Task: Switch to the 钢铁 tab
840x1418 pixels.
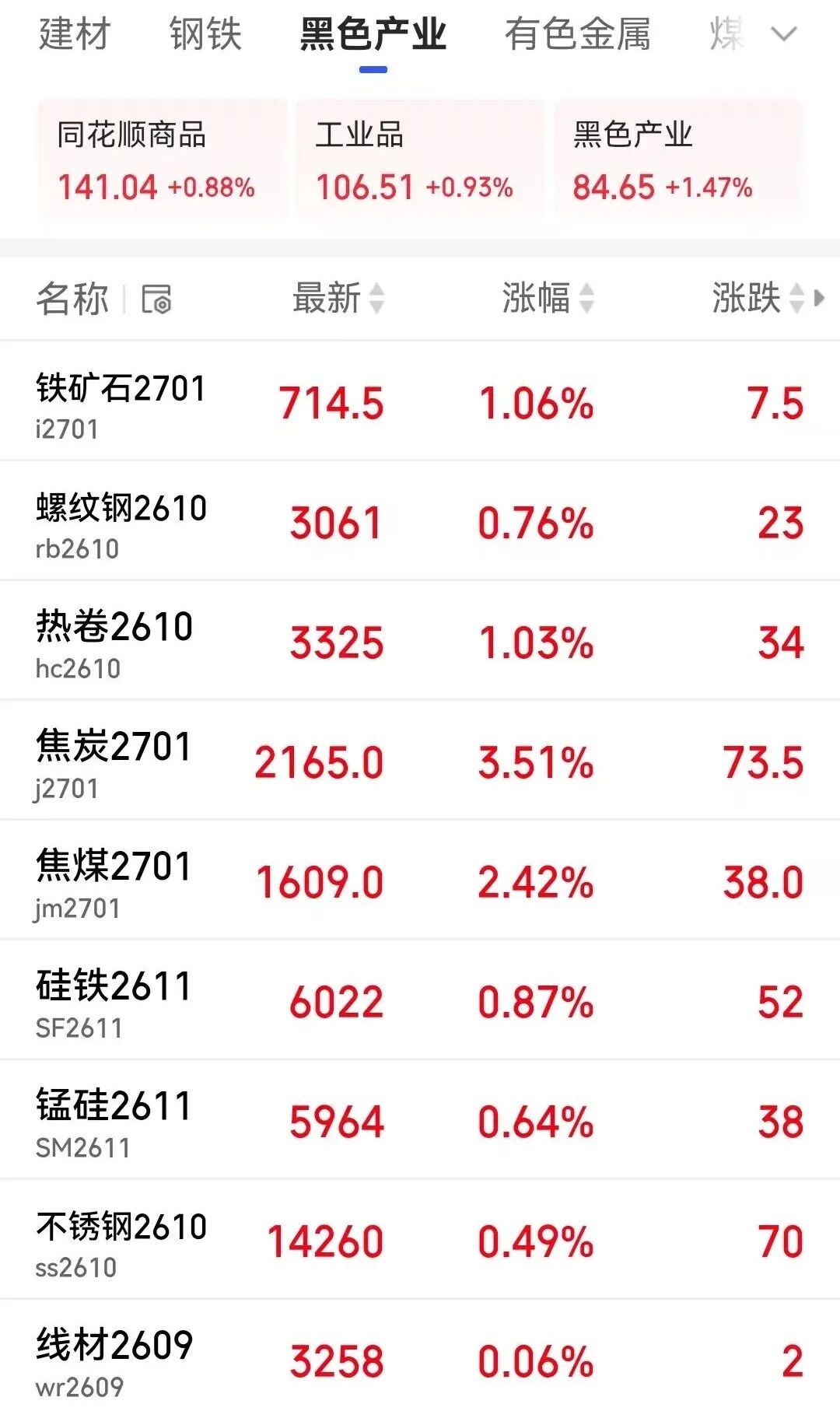Action: pos(206,34)
